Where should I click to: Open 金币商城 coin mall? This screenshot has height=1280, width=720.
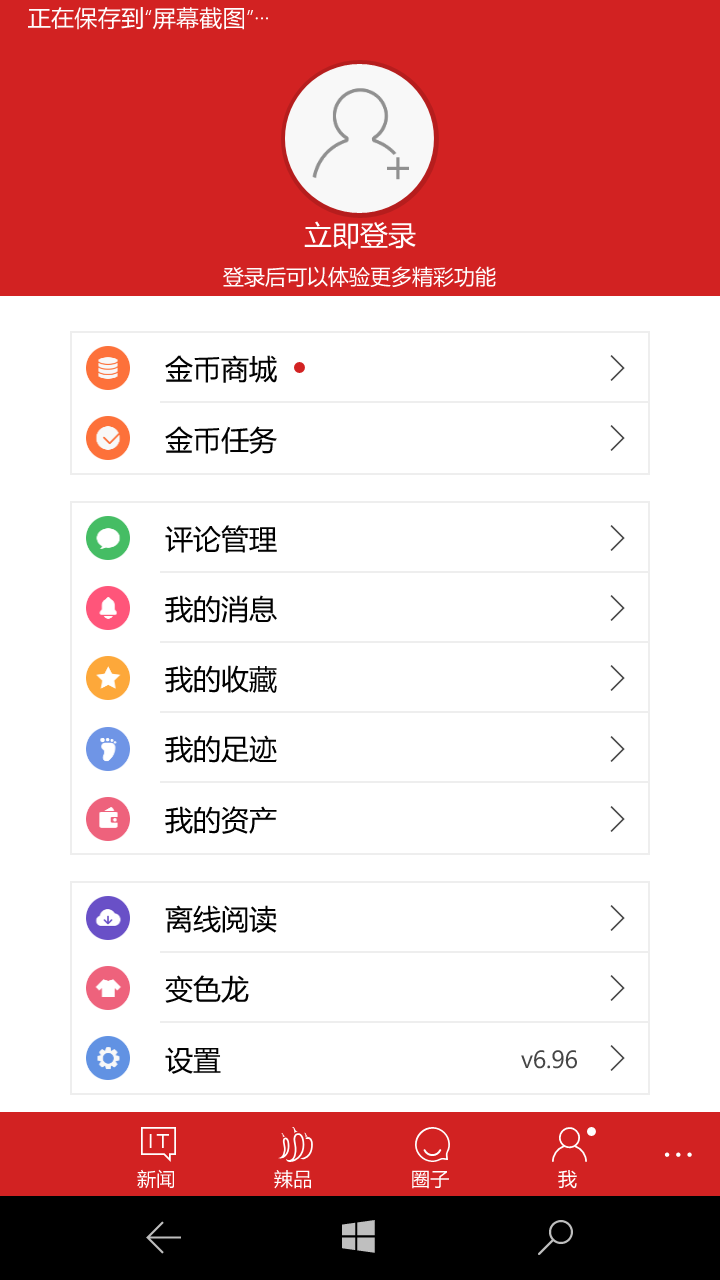pyautogui.click(x=360, y=369)
